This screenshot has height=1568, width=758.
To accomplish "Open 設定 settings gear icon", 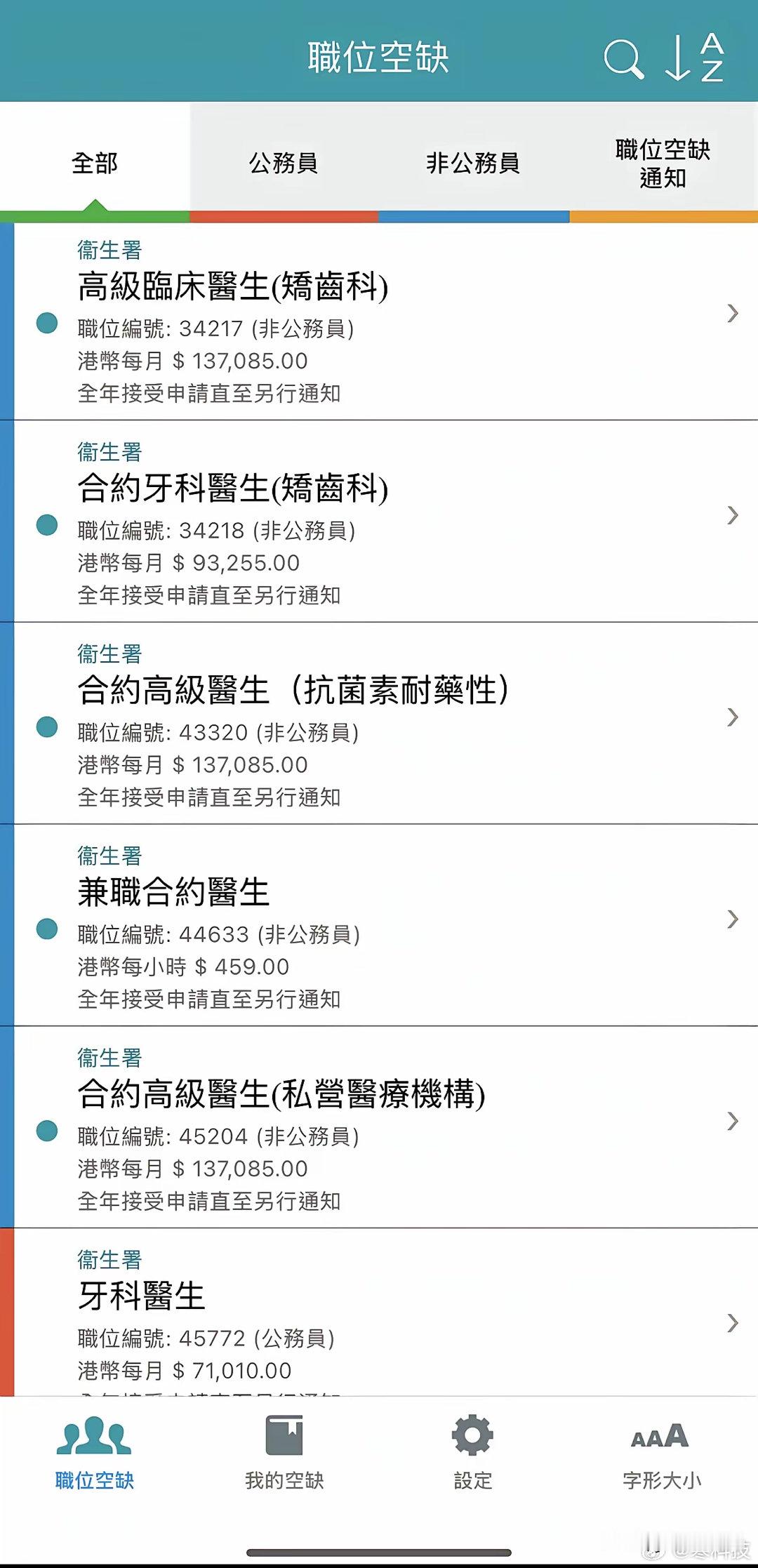I will 474,1432.
